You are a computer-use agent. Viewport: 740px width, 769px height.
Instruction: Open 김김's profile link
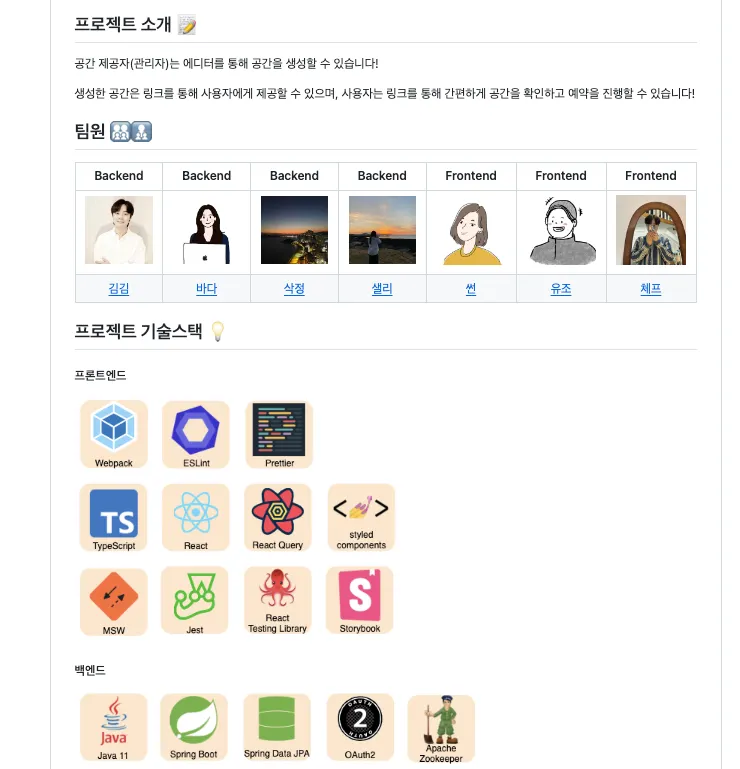[119, 289]
